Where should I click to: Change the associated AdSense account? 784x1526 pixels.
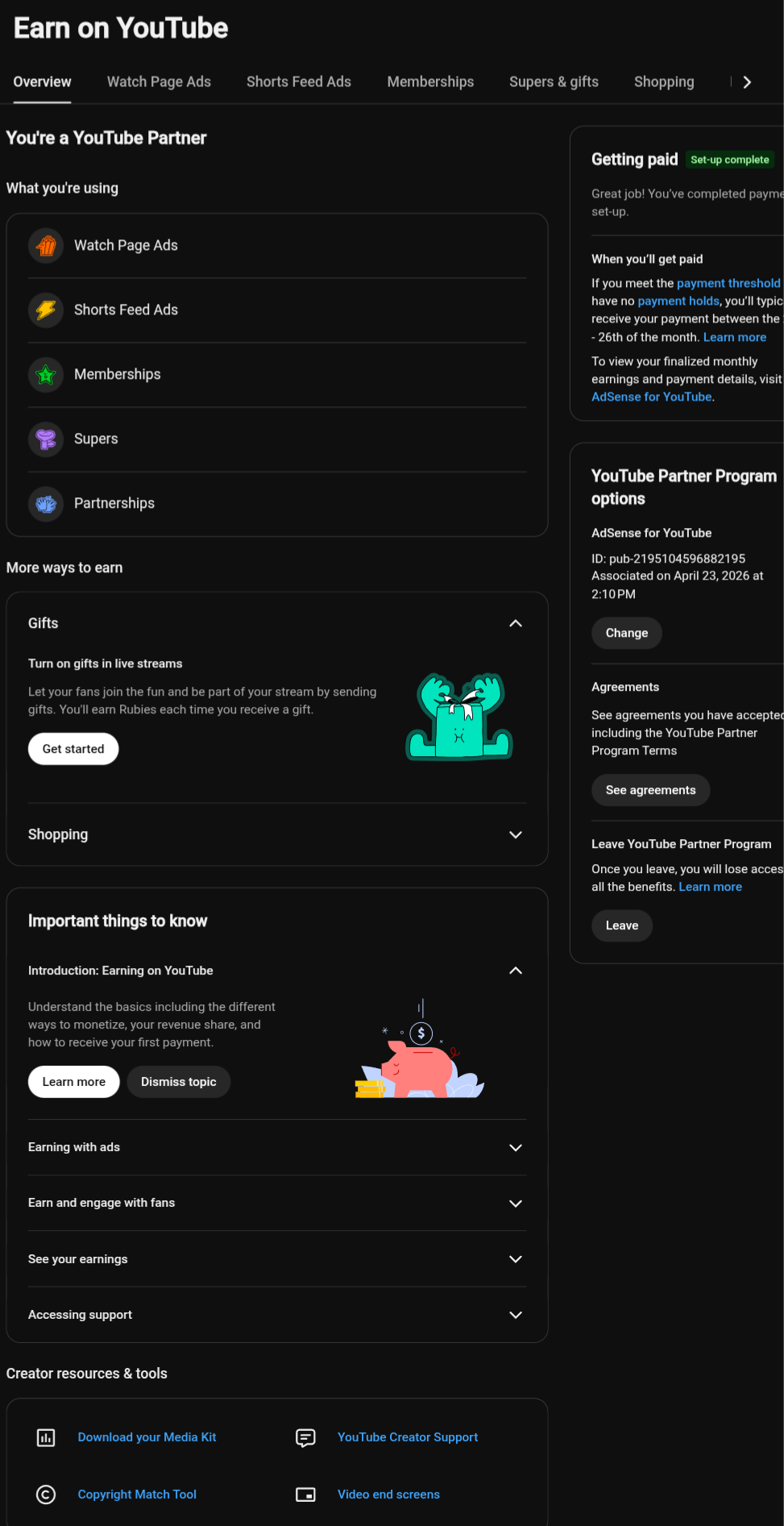(627, 633)
